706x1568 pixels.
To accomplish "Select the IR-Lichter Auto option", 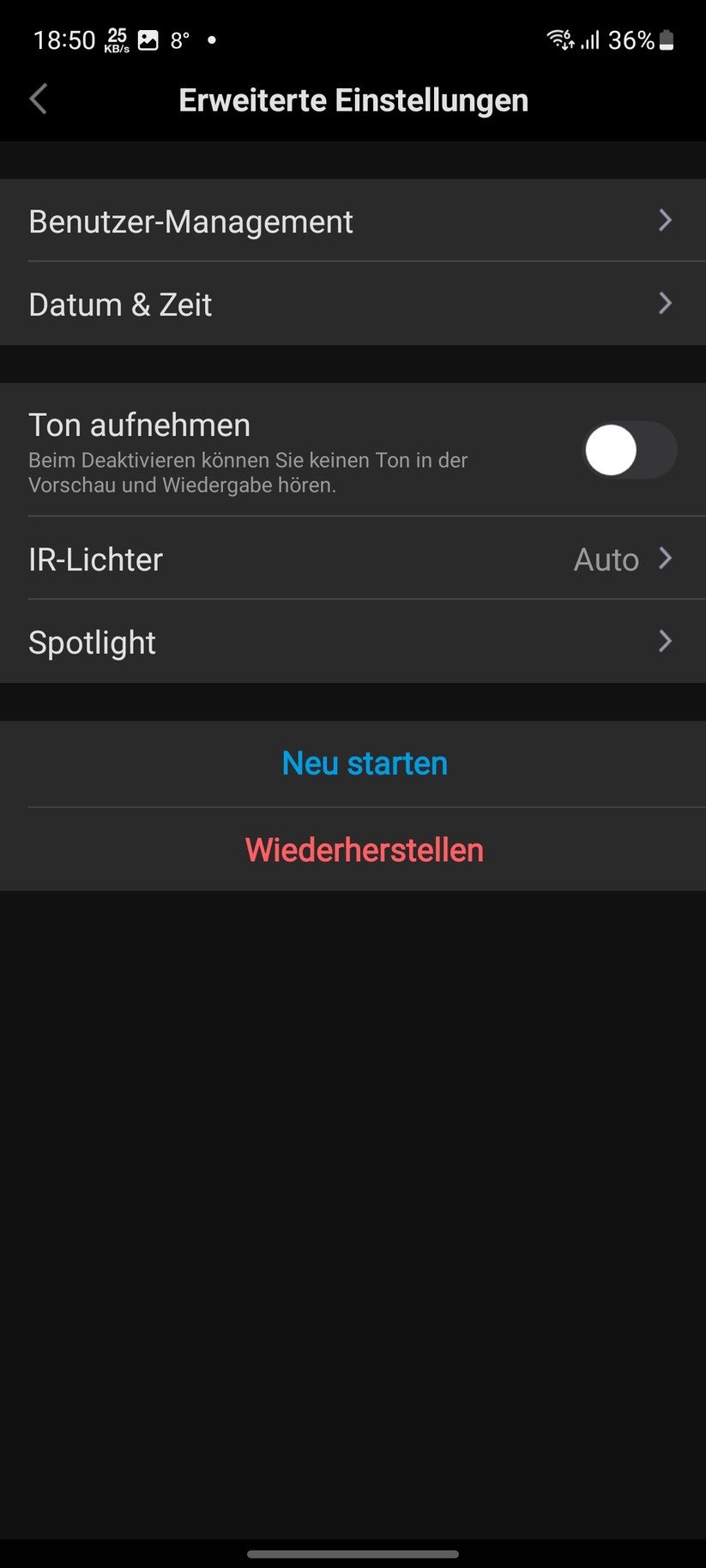I will tap(606, 559).
